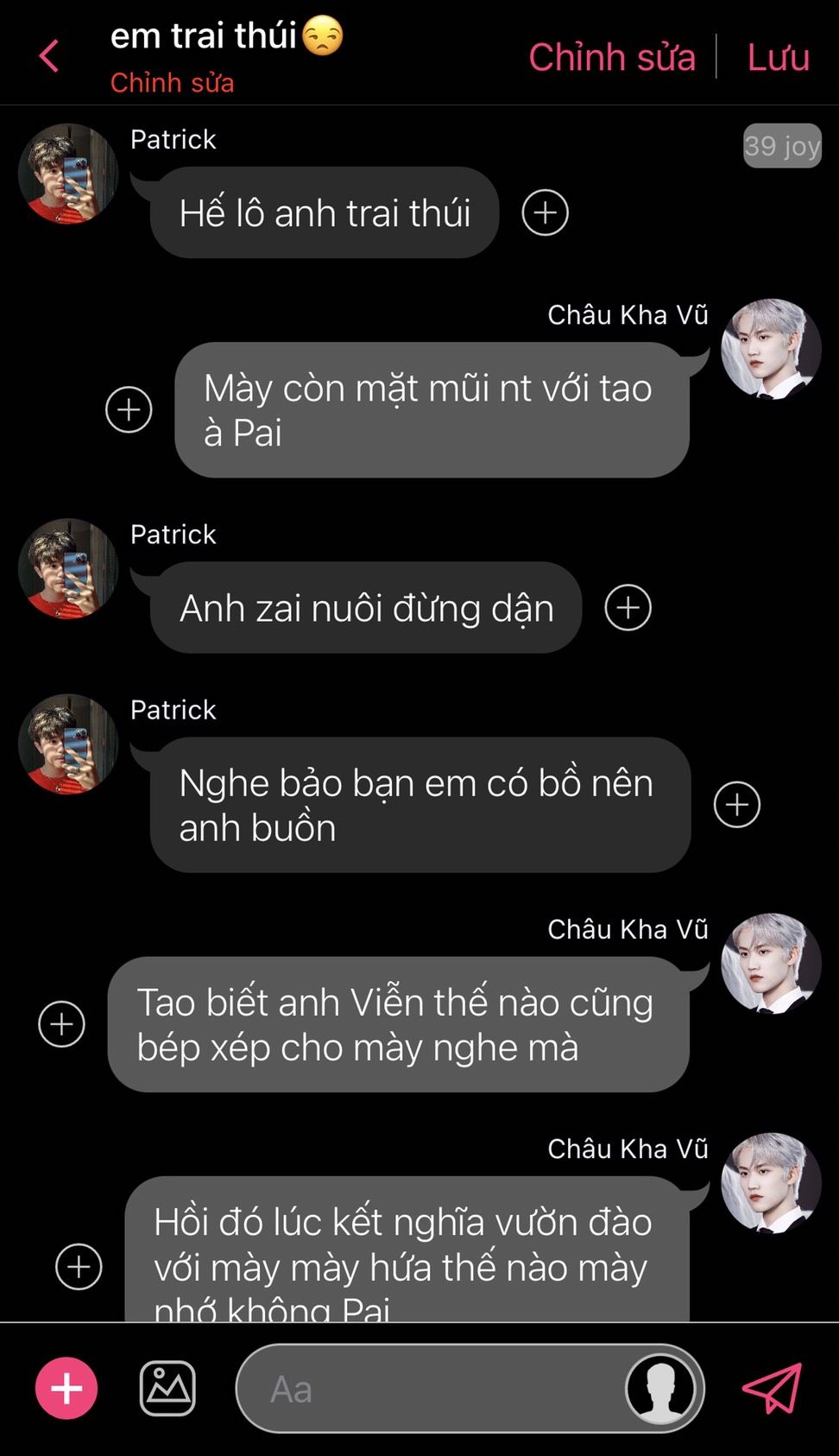This screenshot has height=1456, width=839.
Task: Tap Chỉnh sửa under the chat title
Action: click(172, 83)
